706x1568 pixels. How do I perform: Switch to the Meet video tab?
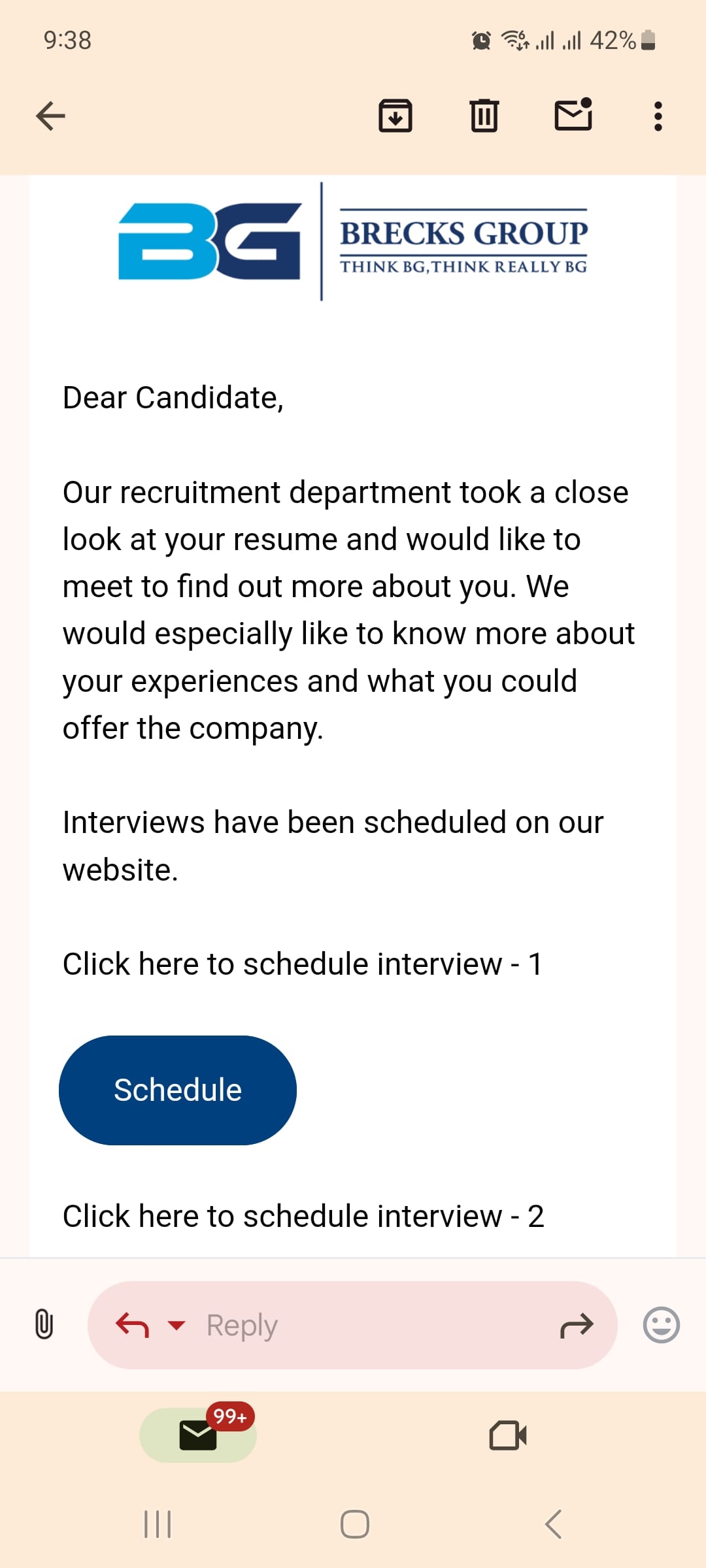508,1435
